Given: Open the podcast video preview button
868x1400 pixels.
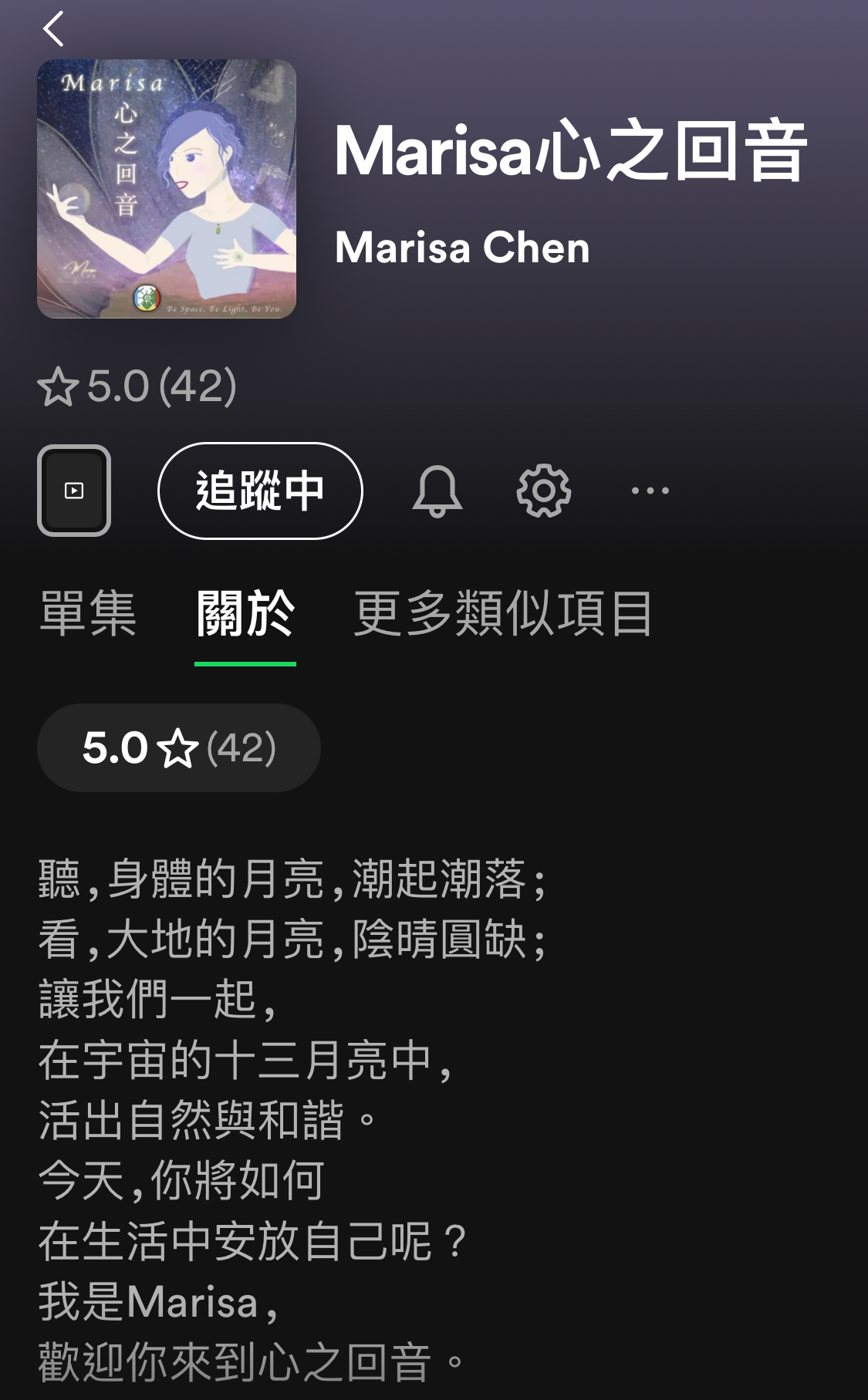Looking at the screenshot, I should [x=74, y=491].
